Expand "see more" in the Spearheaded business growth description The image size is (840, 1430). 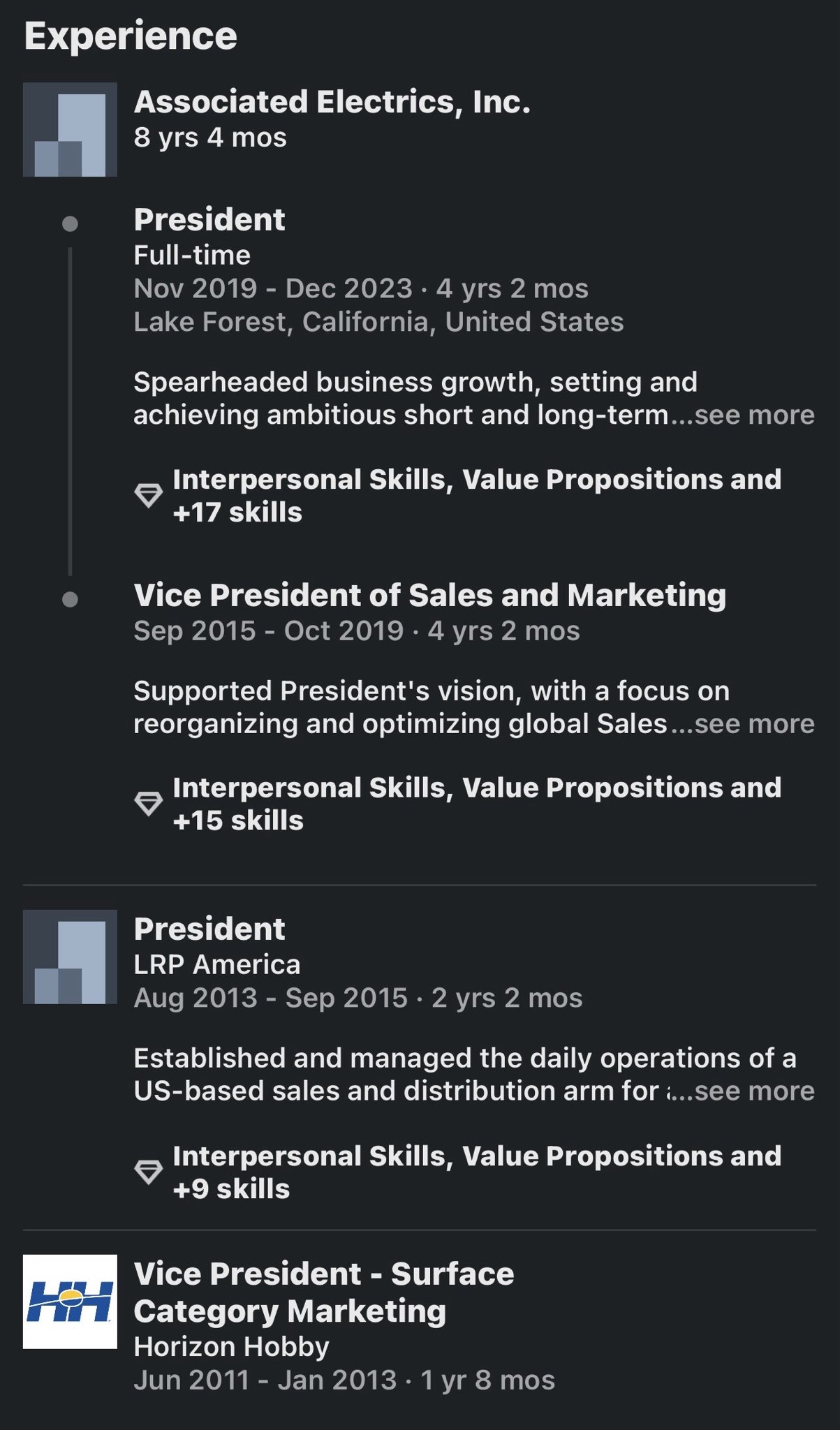(754, 415)
